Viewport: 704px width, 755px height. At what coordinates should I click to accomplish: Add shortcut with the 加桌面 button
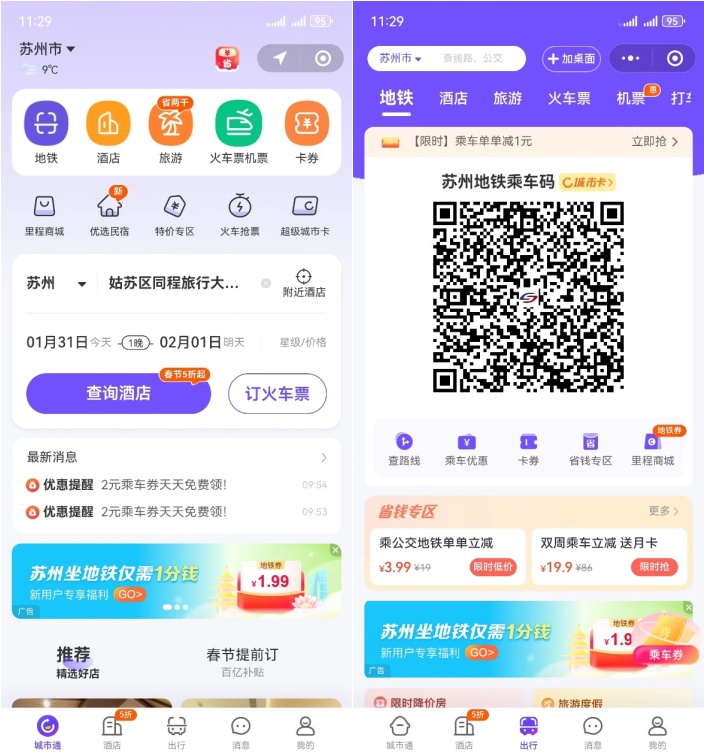570,58
